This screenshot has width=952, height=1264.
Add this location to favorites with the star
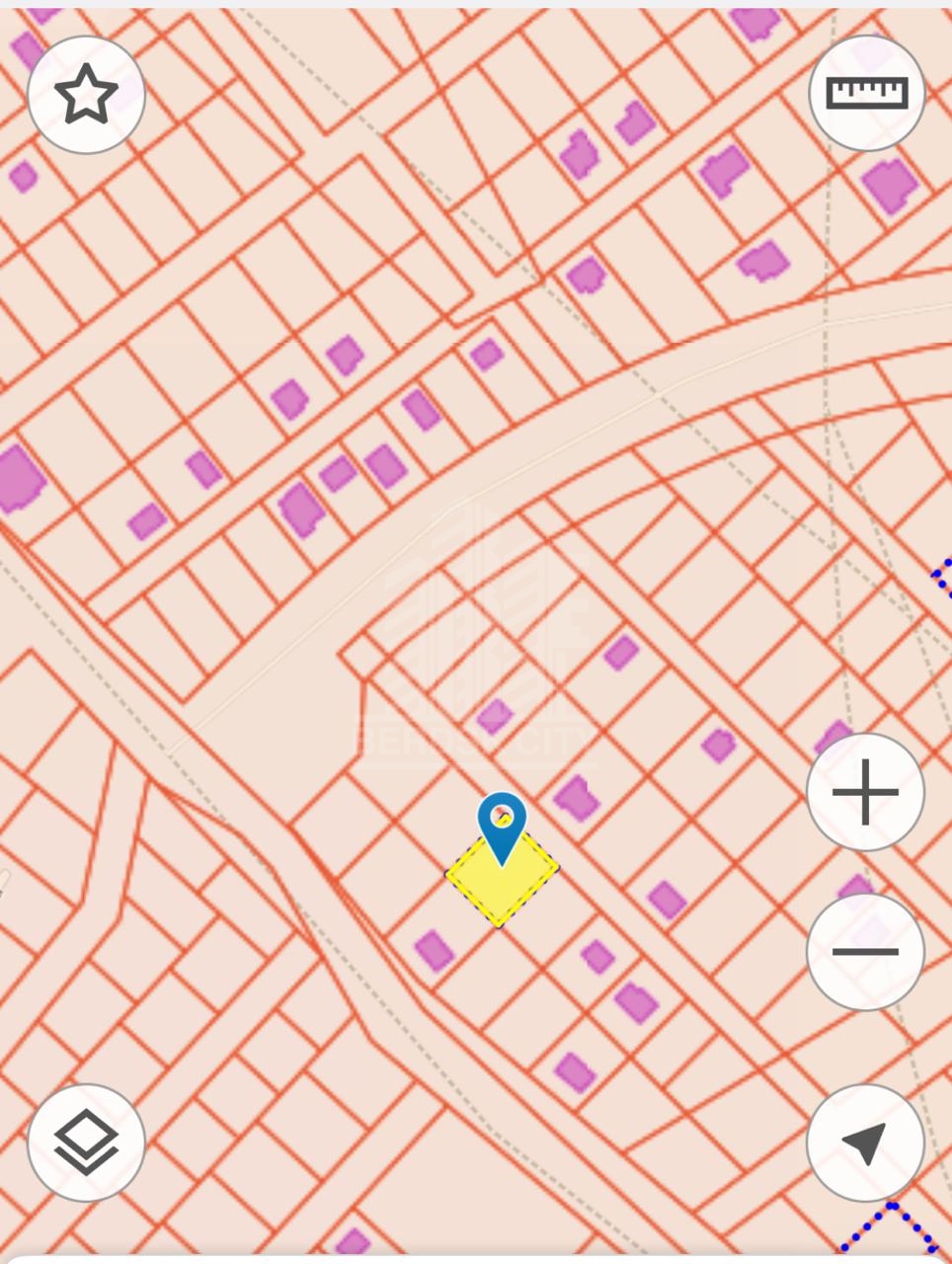tap(86, 95)
